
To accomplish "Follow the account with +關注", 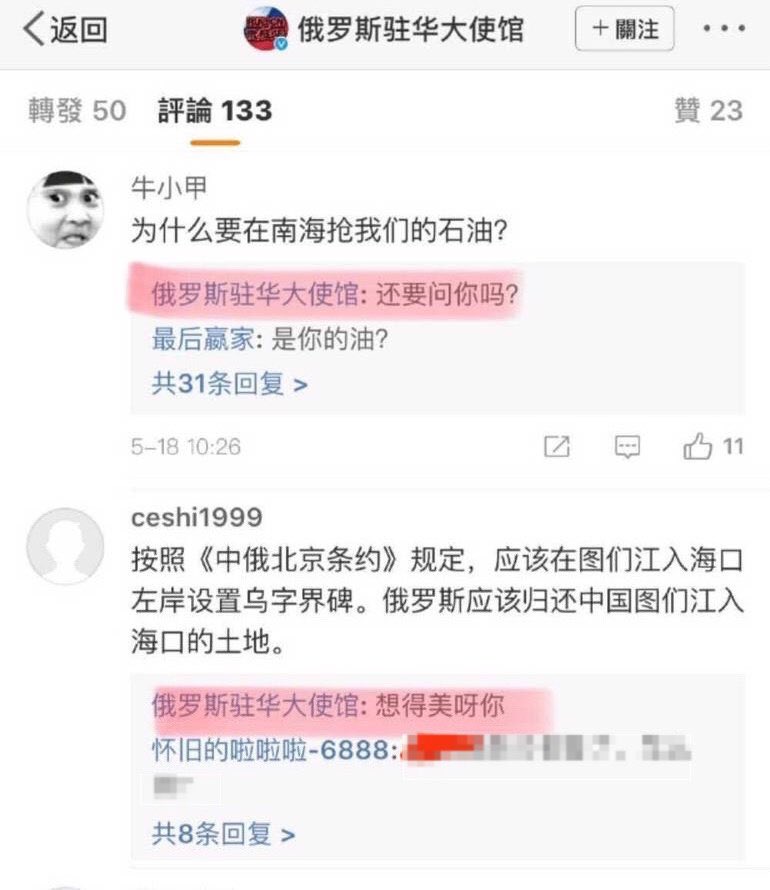I will click(x=624, y=29).
